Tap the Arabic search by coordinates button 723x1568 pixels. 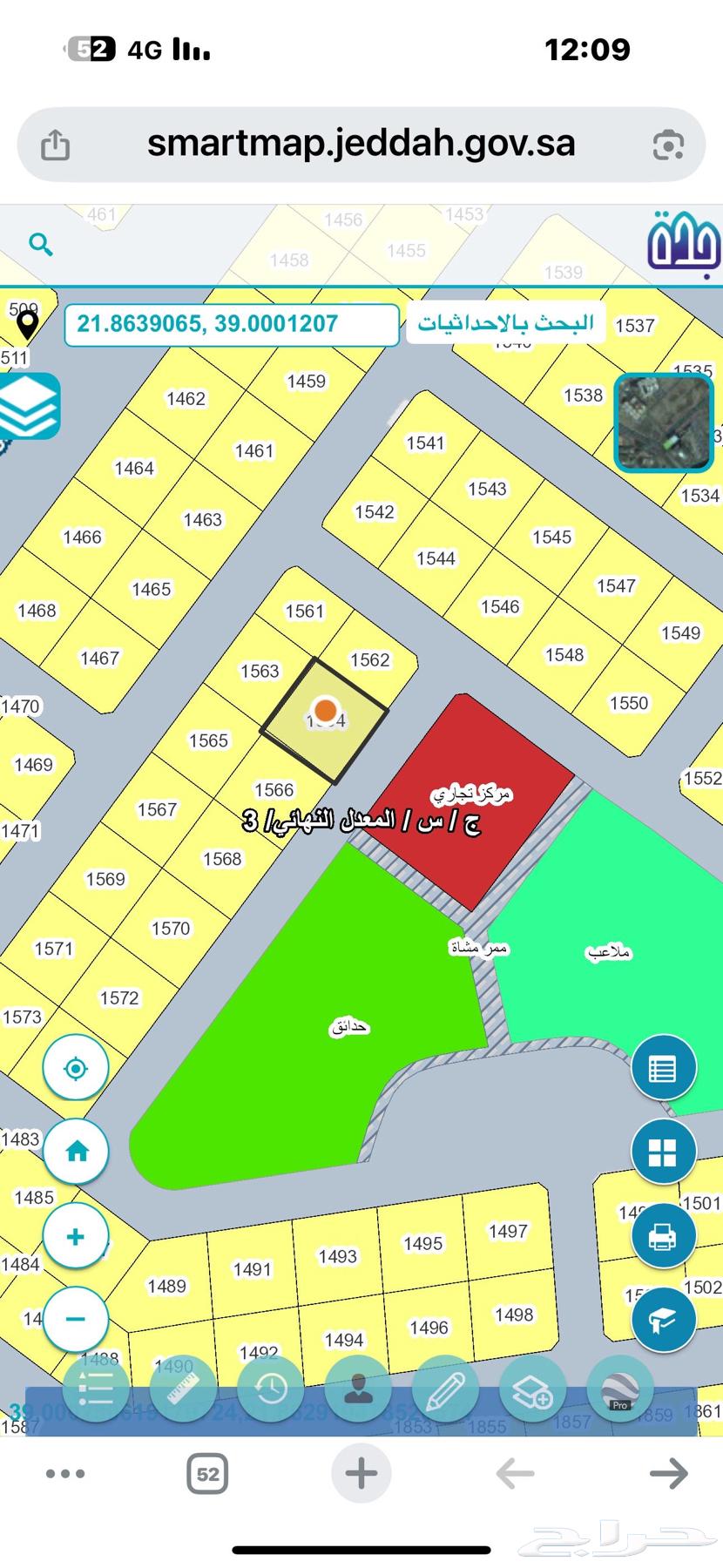[x=505, y=324]
